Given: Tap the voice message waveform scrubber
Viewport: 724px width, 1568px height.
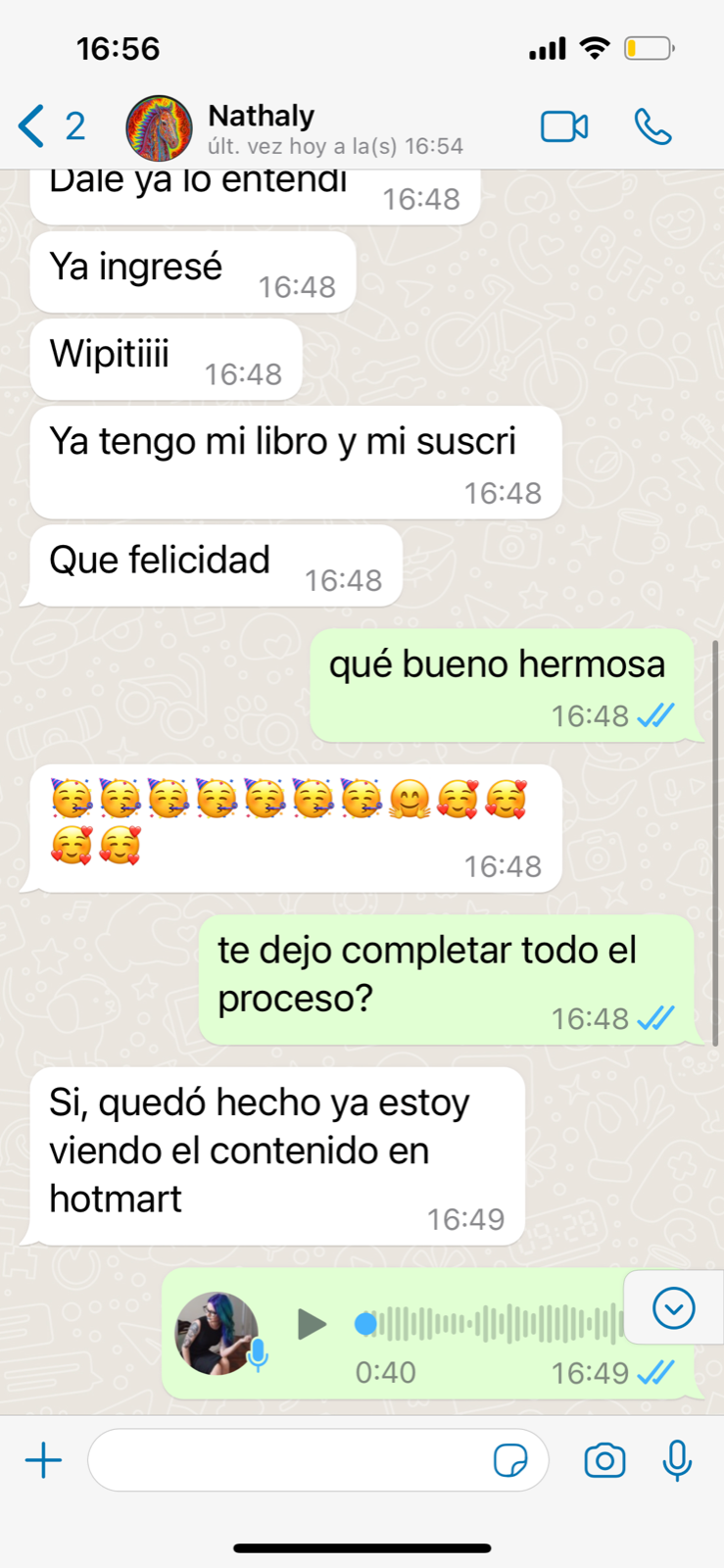Looking at the screenshot, I should [x=490, y=1324].
